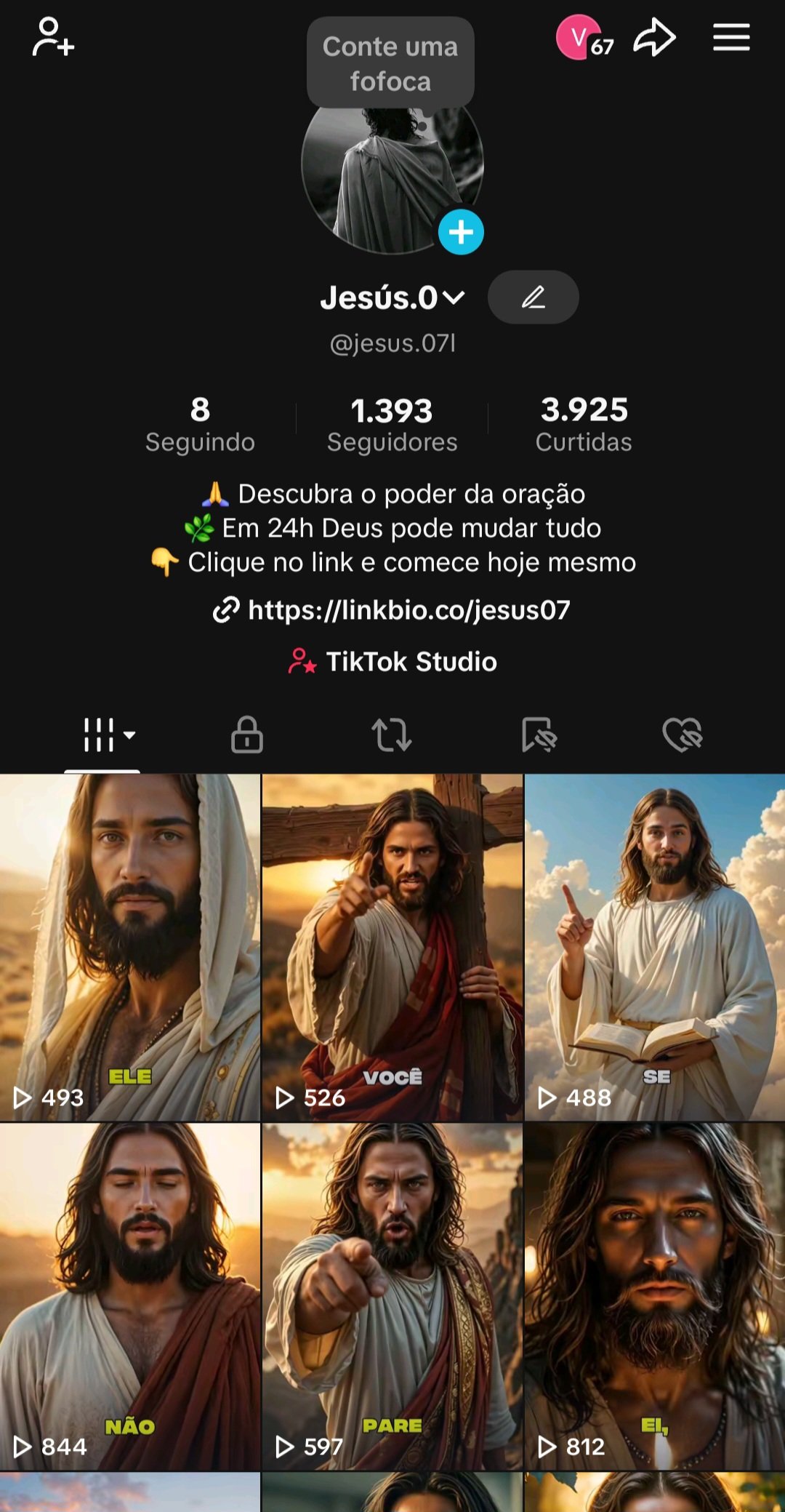
Task: Open the video with 844 views
Action: 130,1296
